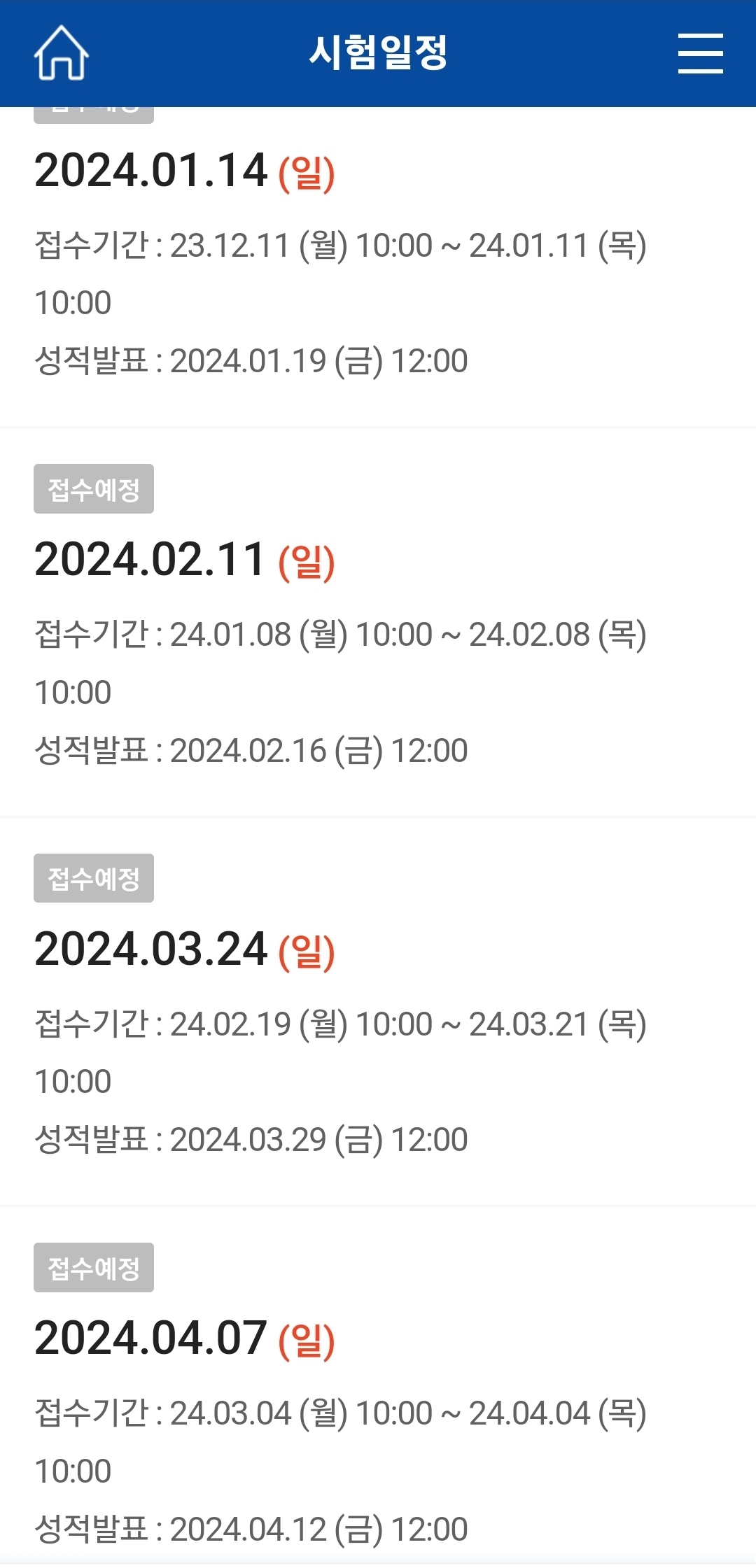The width and height of the screenshot is (756, 1568).
Task: Open the hamburger menu
Action: 700,53
